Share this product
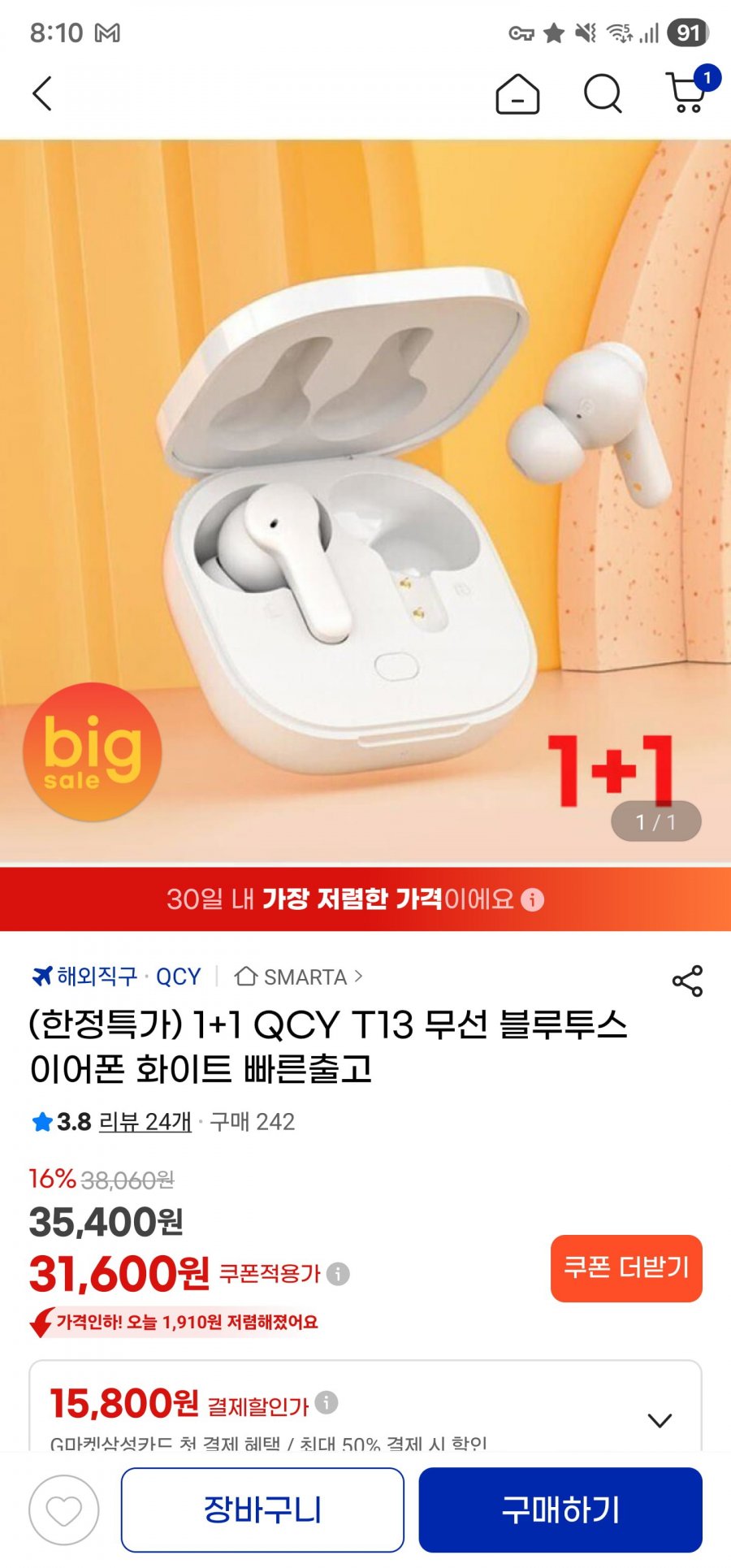This screenshot has height=1568, width=731. [x=687, y=981]
